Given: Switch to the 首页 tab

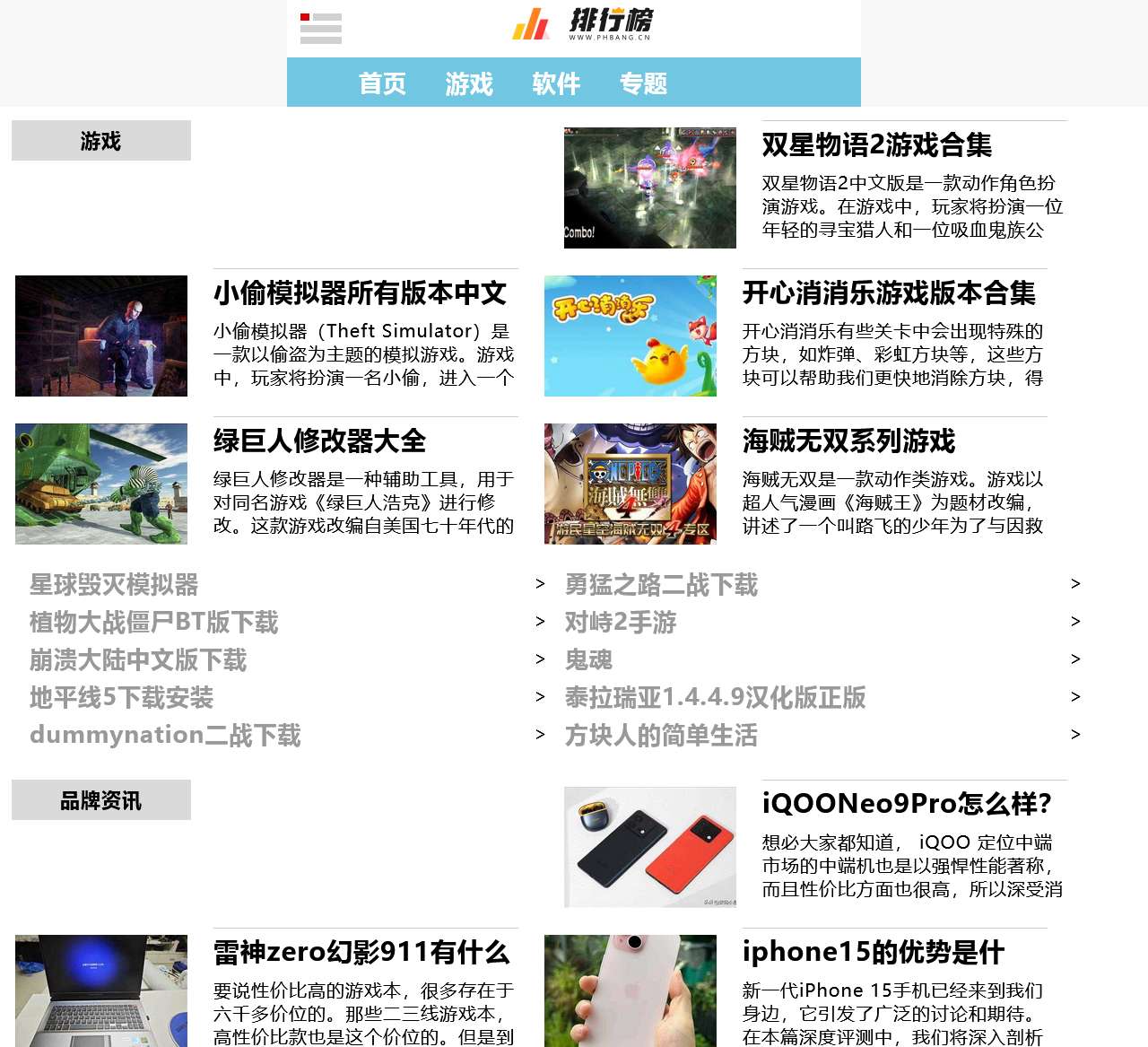Looking at the screenshot, I should tap(382, 83).
